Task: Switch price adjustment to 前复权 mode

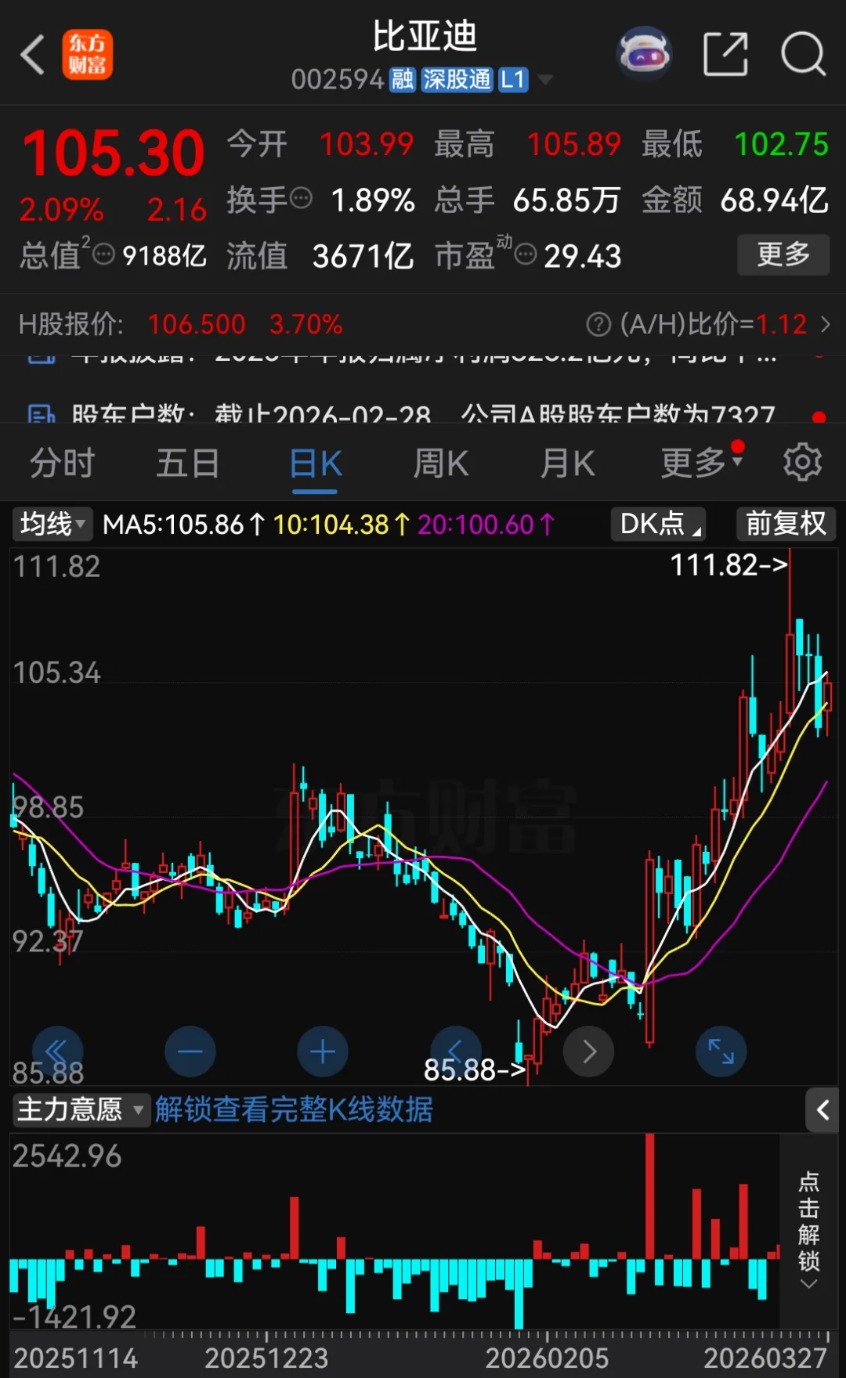Action: pyautogui.click(x=786, y=524)
